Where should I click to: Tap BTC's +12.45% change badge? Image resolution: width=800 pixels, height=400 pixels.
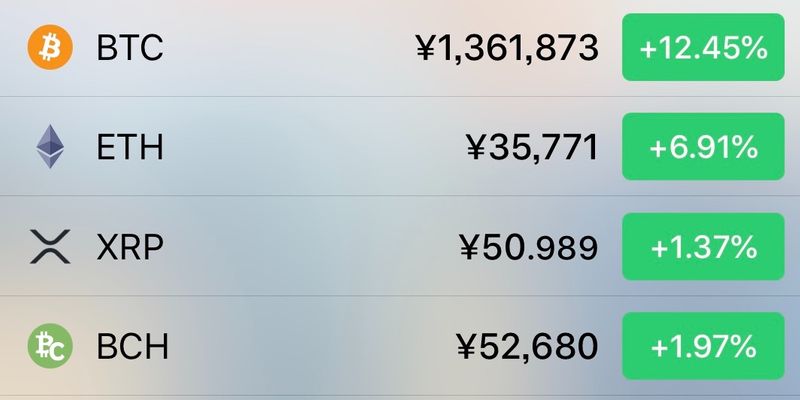703,47
